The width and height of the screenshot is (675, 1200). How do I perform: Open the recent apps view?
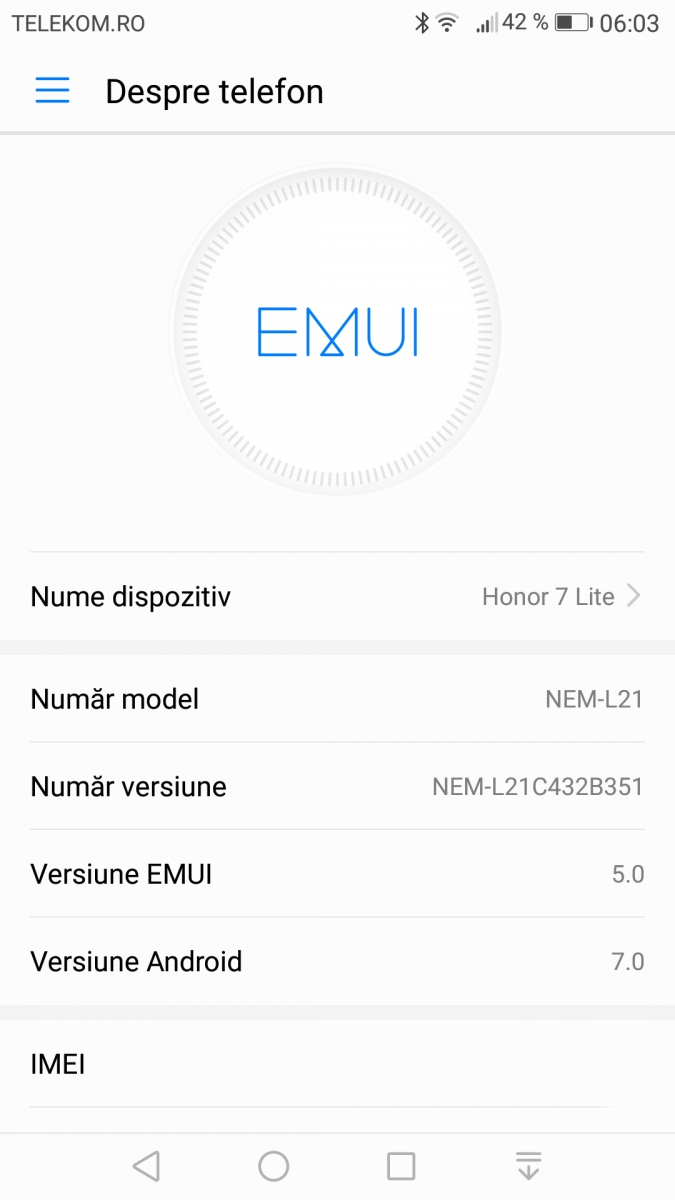(401, 1165)
